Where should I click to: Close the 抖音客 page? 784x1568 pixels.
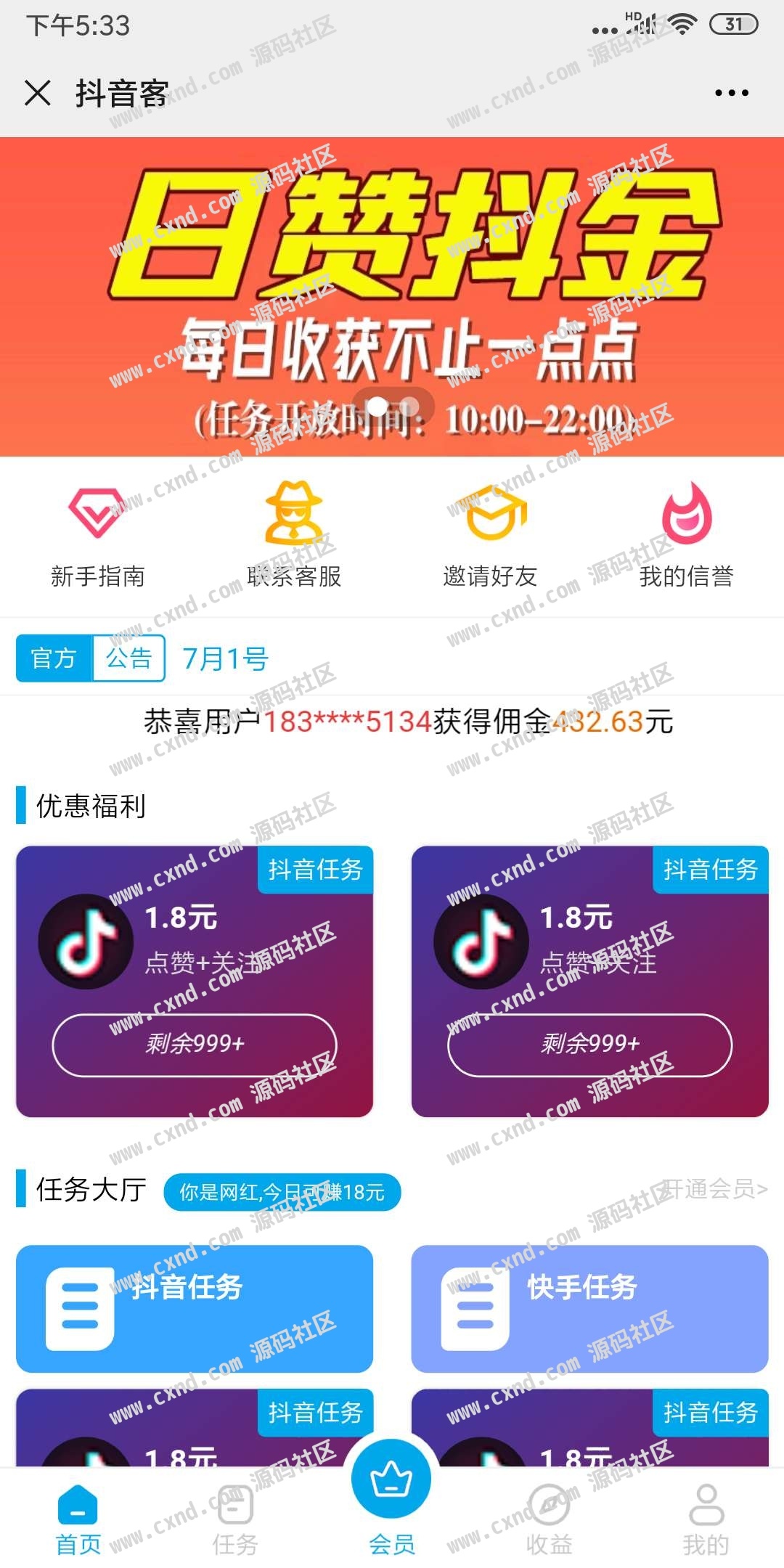(x=38, y=93)
